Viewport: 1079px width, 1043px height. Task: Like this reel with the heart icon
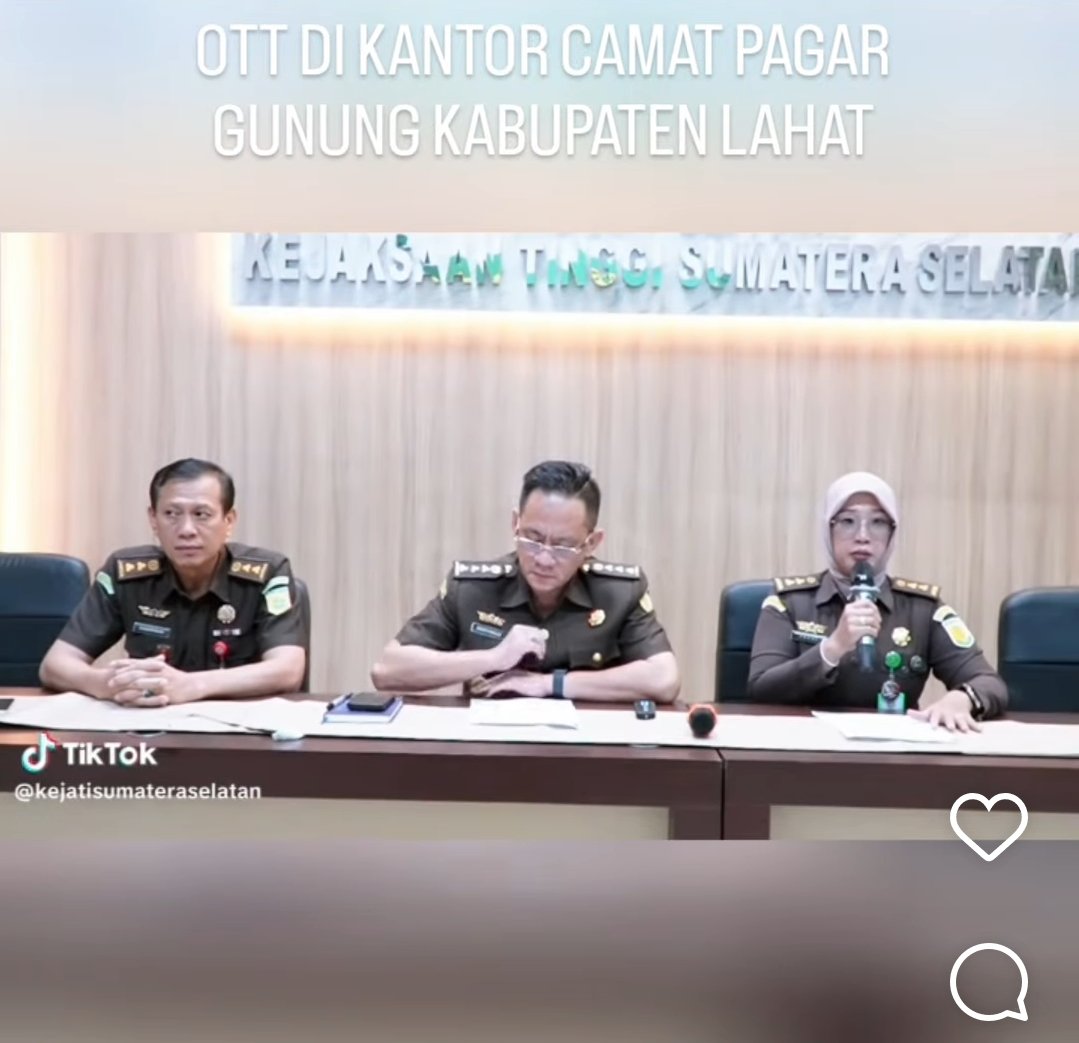(988, 825)
